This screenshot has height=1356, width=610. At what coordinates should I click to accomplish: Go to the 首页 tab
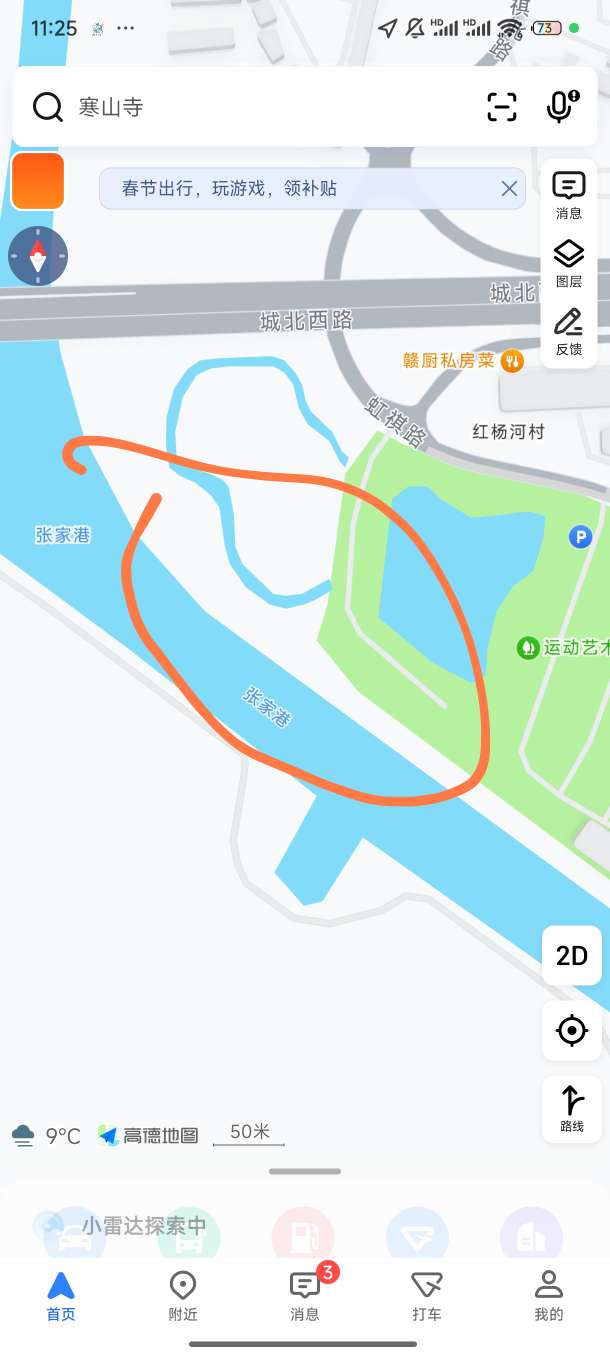(61, 1296)
